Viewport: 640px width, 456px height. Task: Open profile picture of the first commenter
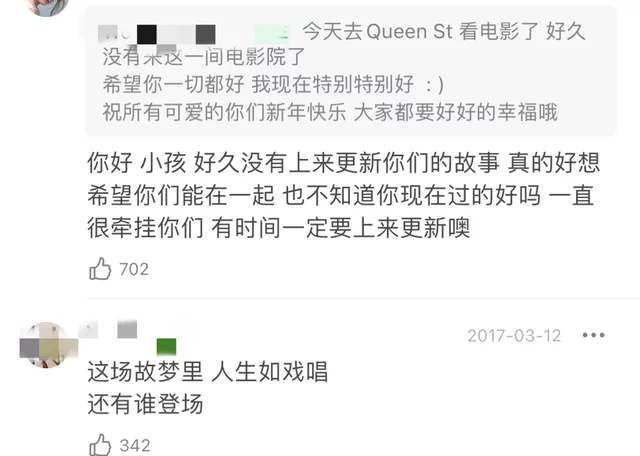pos(43,6)
